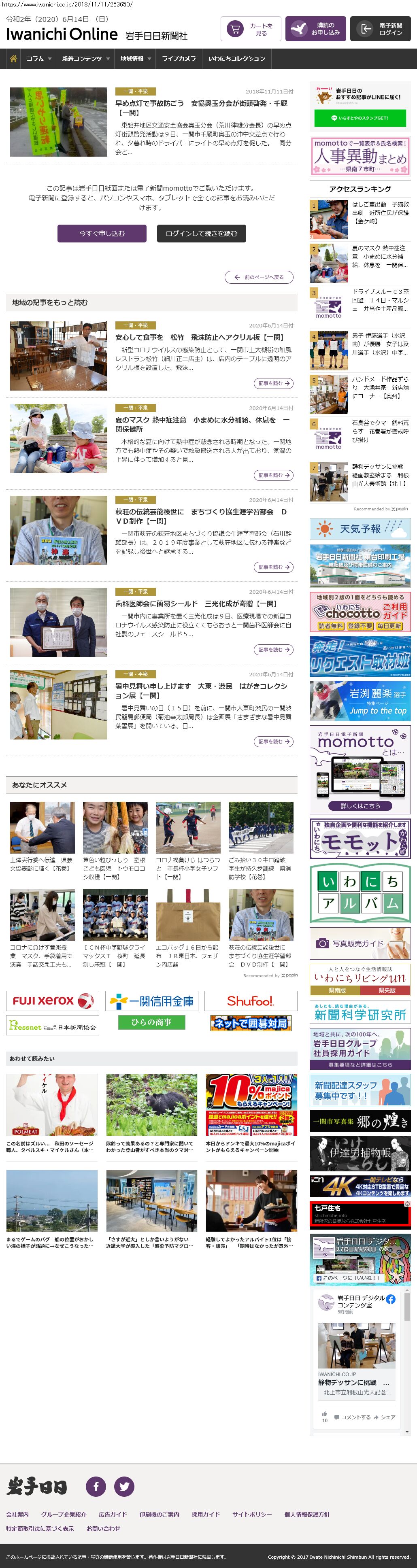Image resolution: width=417 pixels, height=1568 pixels.
Task: Open 電子新聞ログイン button
Action: 380,29
